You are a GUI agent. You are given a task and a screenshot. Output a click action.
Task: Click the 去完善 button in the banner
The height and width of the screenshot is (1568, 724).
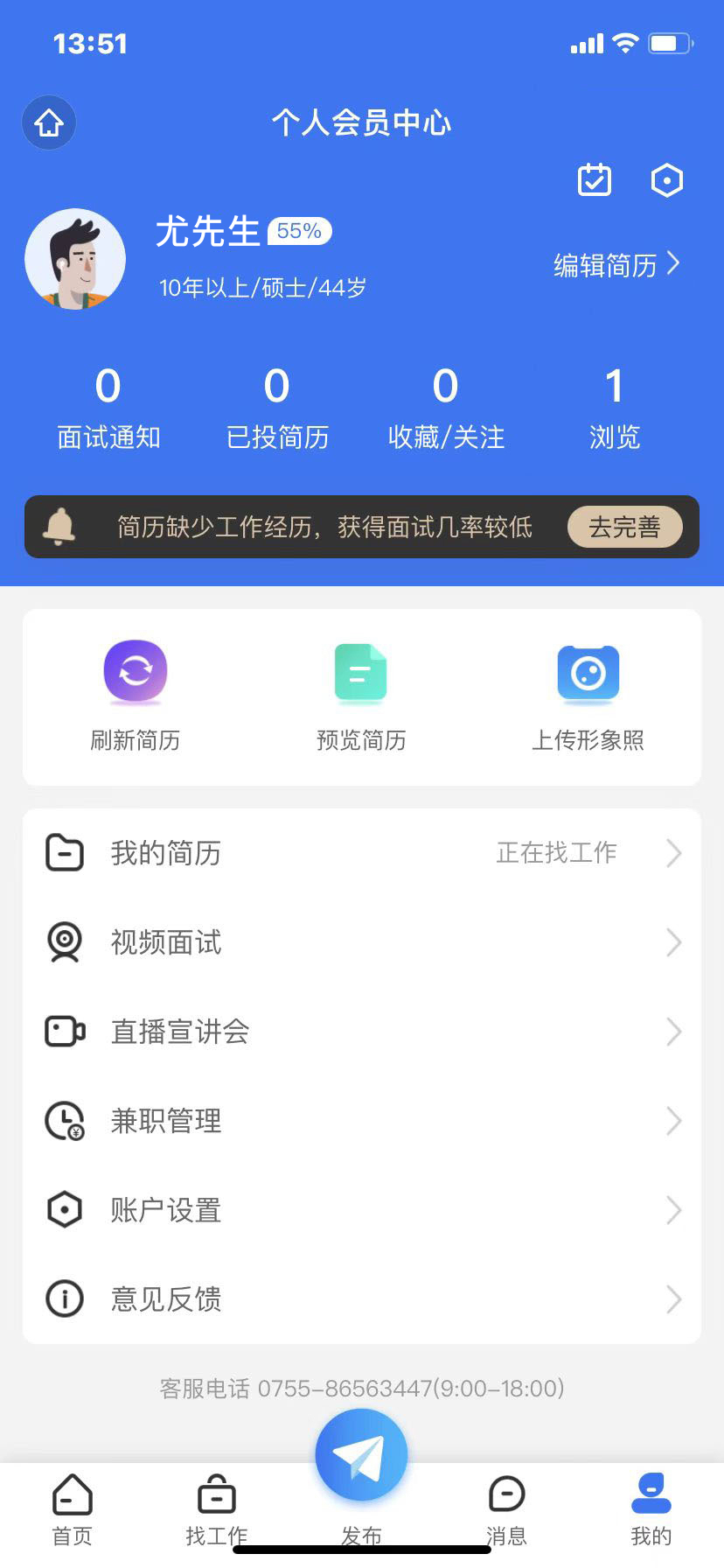(624, 527)
